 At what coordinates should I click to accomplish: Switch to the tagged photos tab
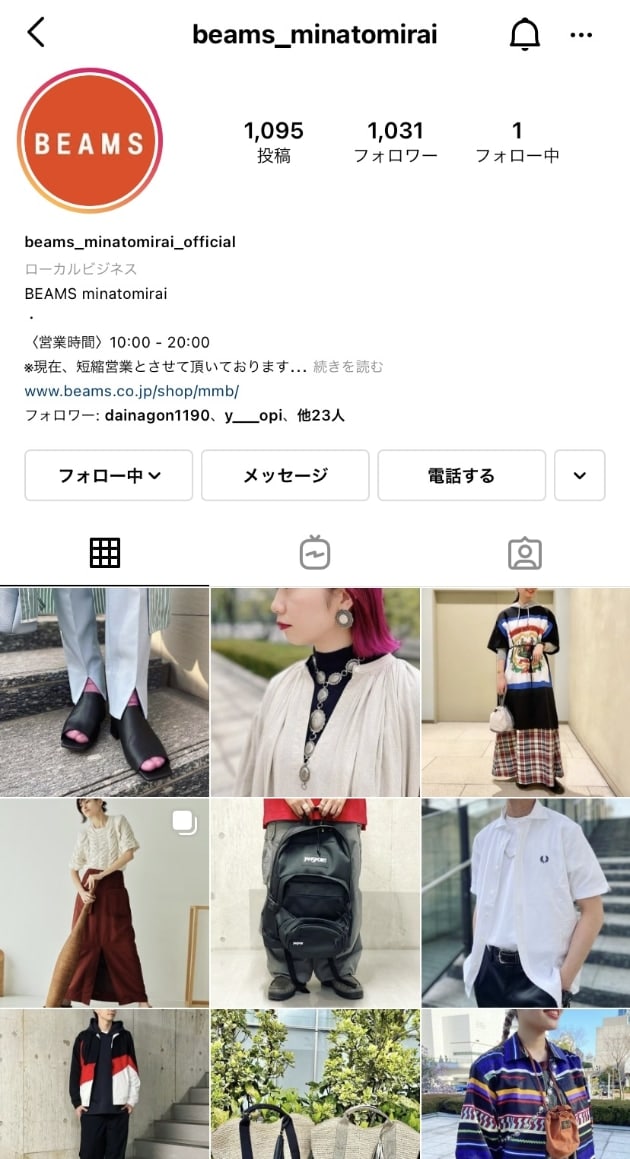524,553
